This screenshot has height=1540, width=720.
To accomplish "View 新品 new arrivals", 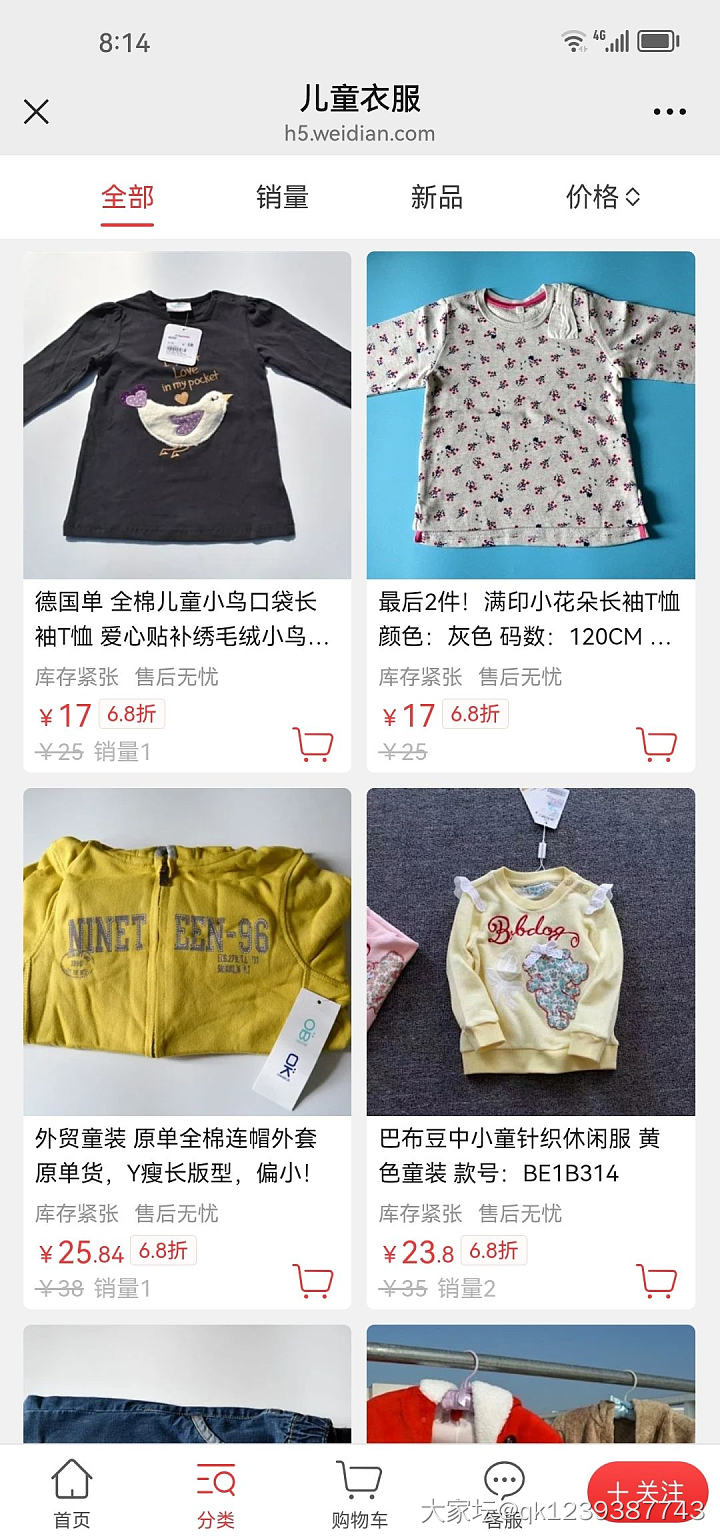I will [x=436, y=197].
